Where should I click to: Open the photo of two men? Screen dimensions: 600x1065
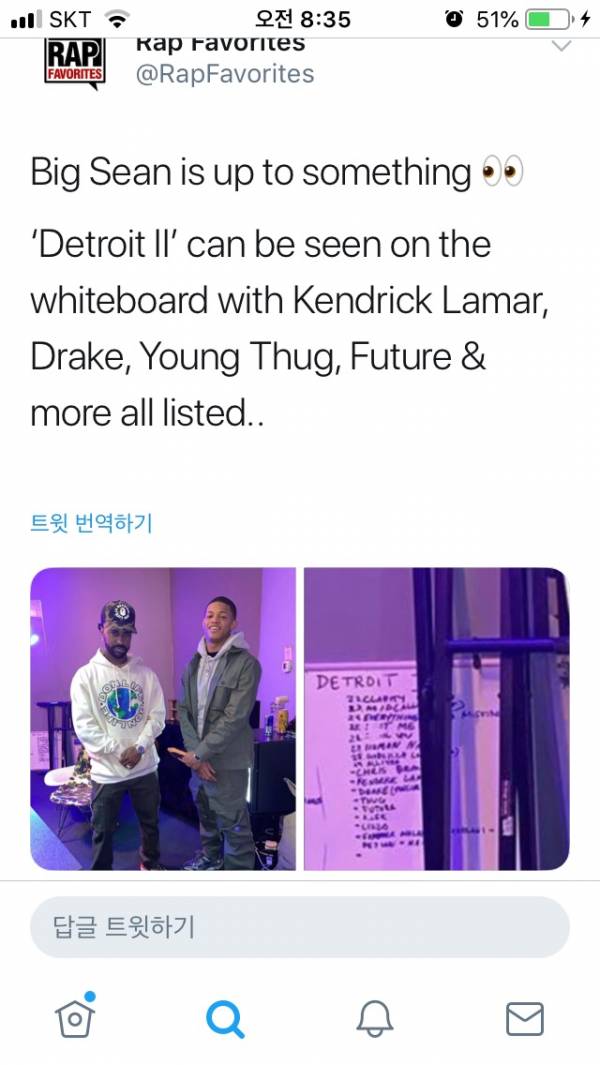pyautogui.click(x=163, y=718)
